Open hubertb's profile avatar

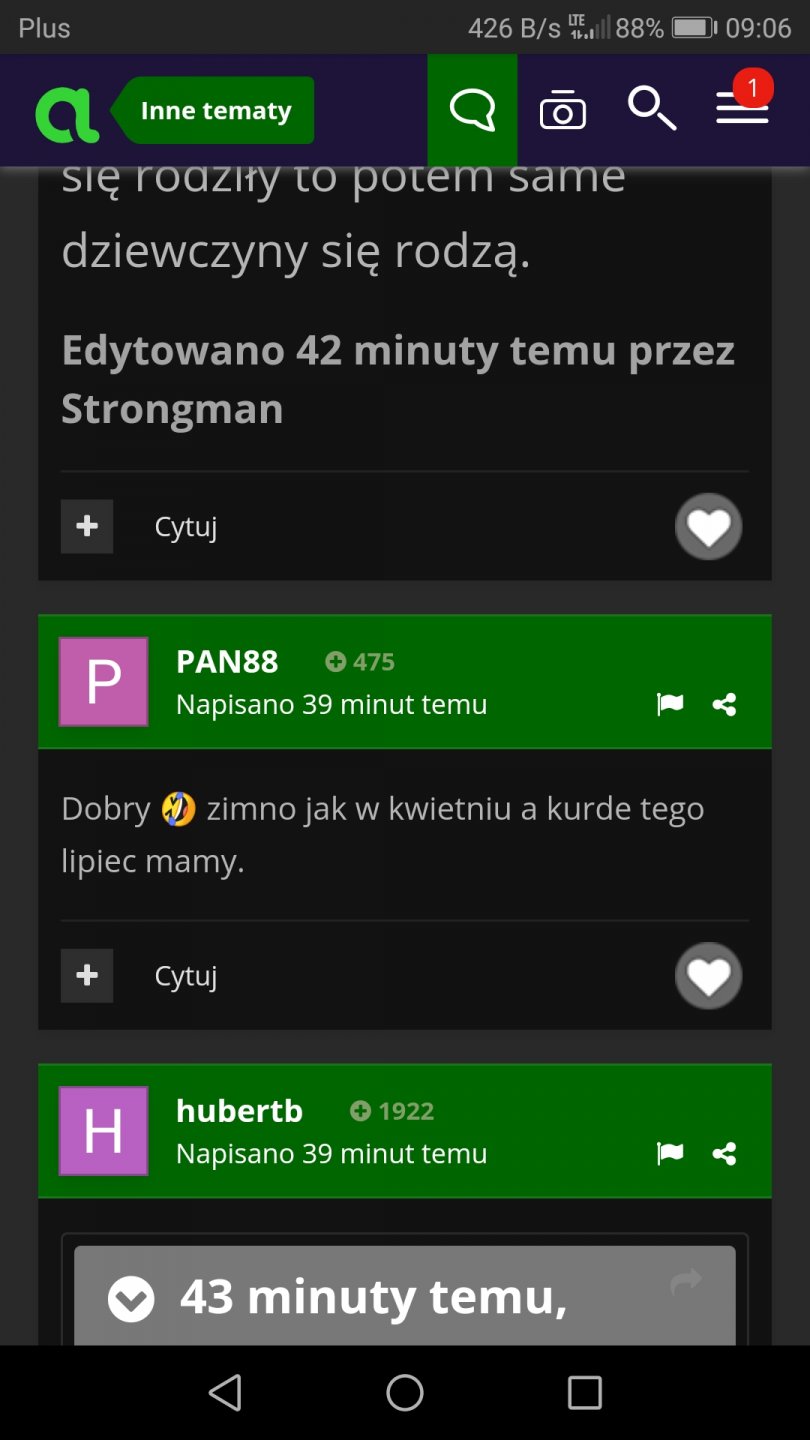point(104,1131)
